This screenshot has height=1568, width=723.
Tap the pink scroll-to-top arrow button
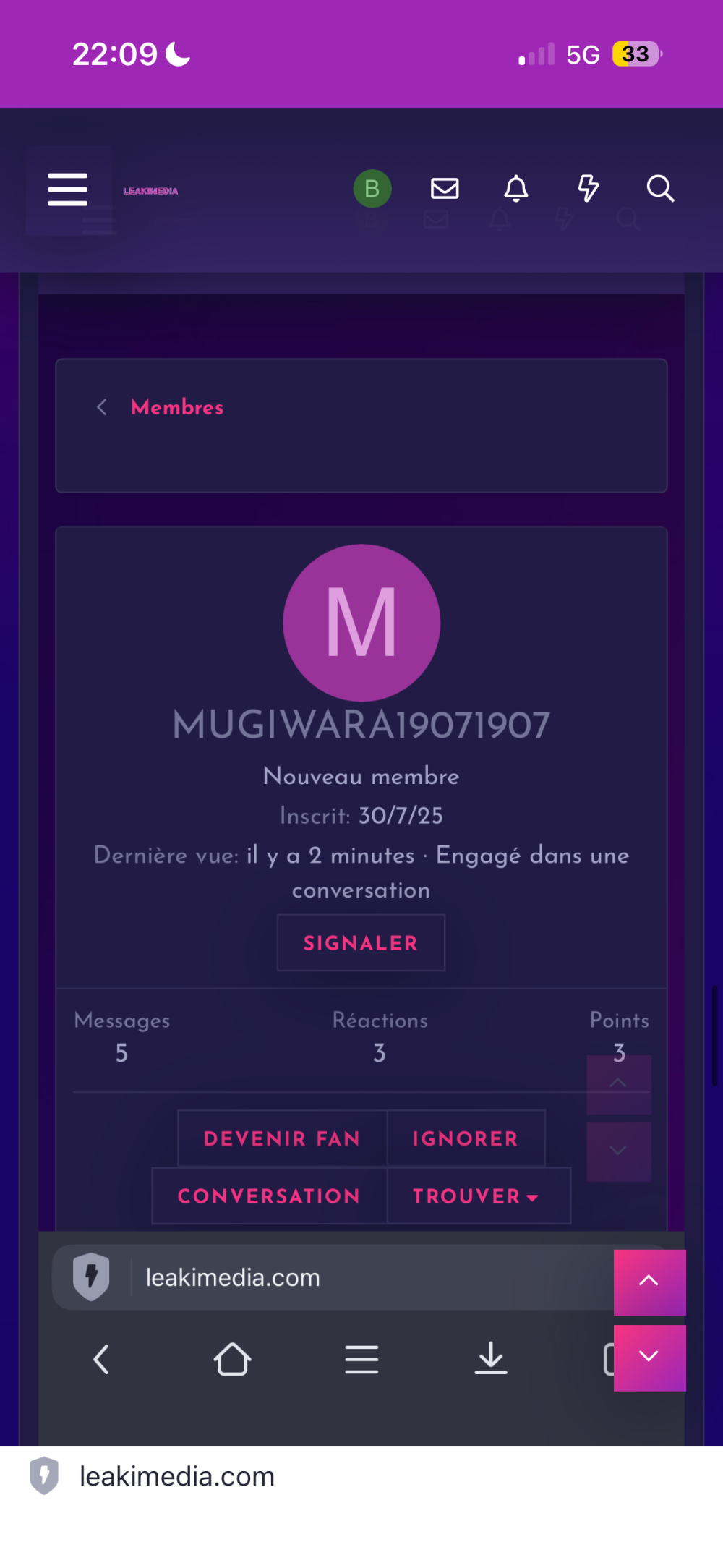click(x=649, y=1282)
